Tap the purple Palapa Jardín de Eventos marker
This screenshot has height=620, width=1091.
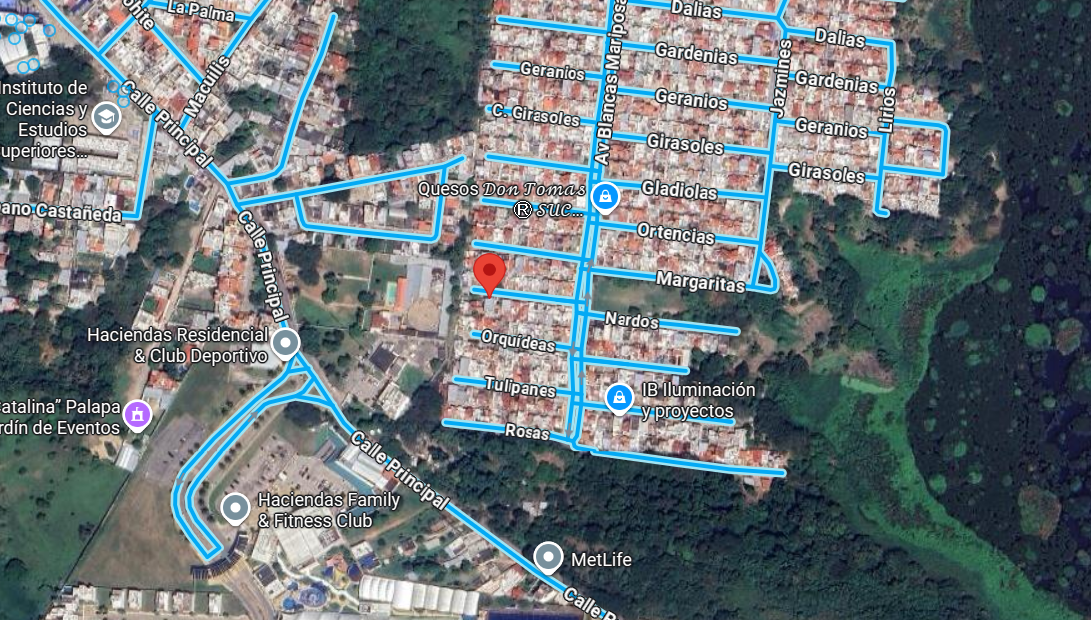click(137, 412)
